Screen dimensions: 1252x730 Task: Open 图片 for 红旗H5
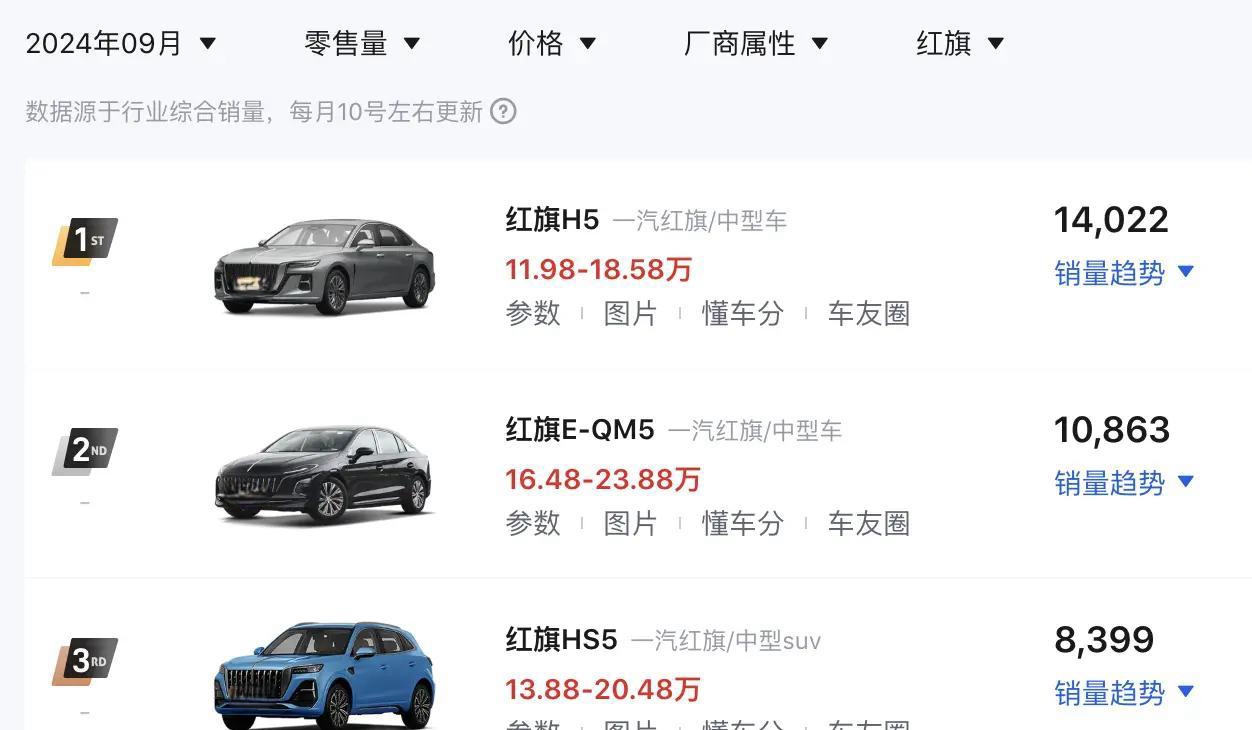(630, 314)
